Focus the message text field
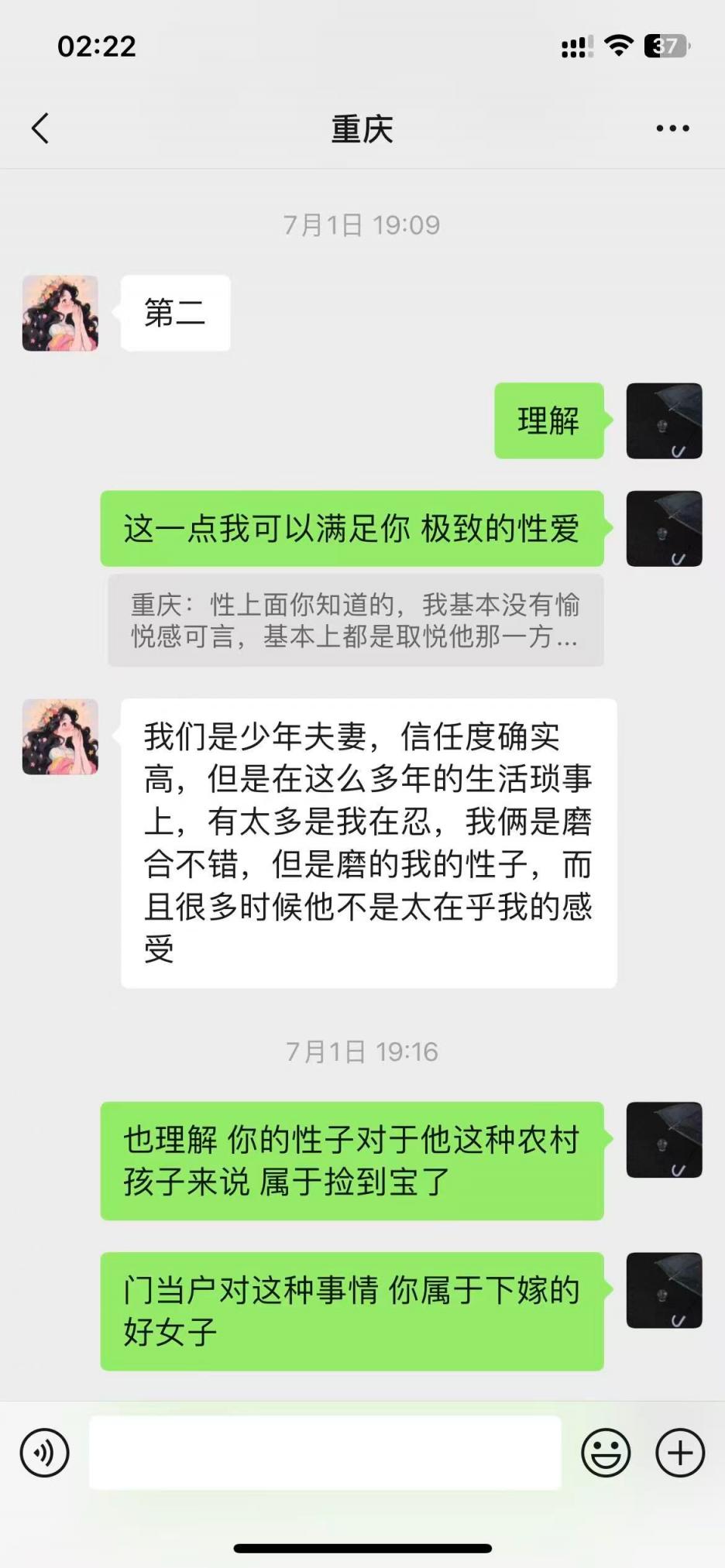Viewport: 725px width, 1568px height. pyautogui.click(x=325, y=1453)
